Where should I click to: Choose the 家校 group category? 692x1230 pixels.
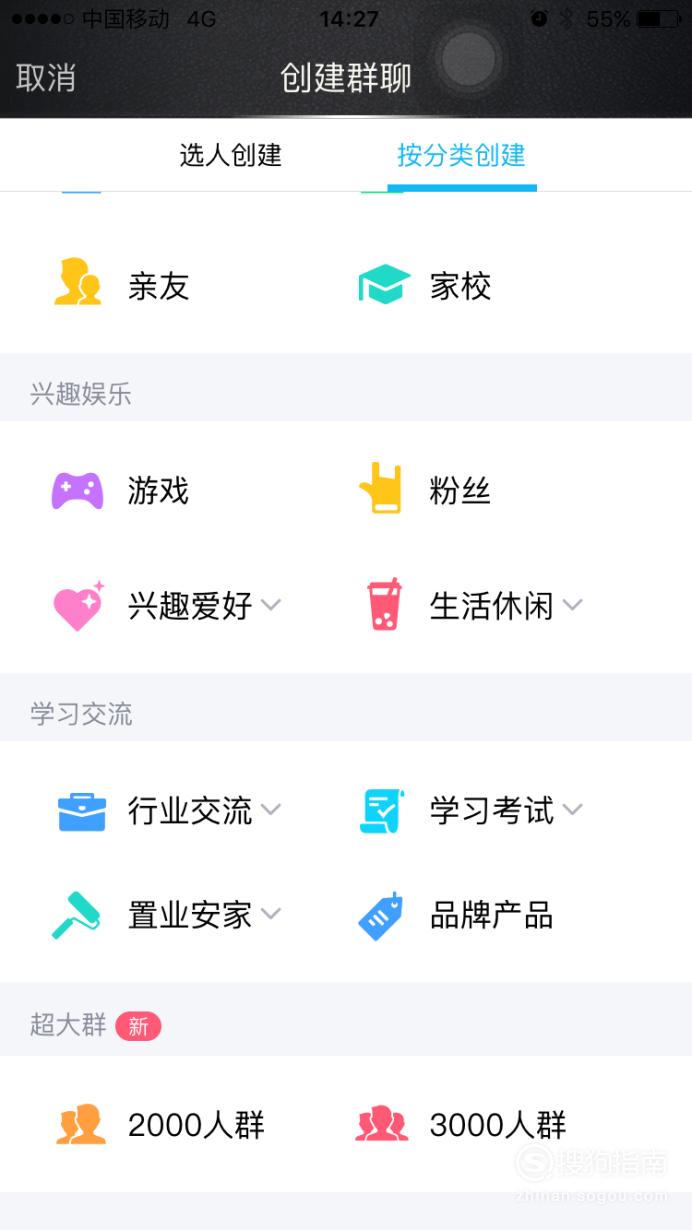tap(425, 286)
